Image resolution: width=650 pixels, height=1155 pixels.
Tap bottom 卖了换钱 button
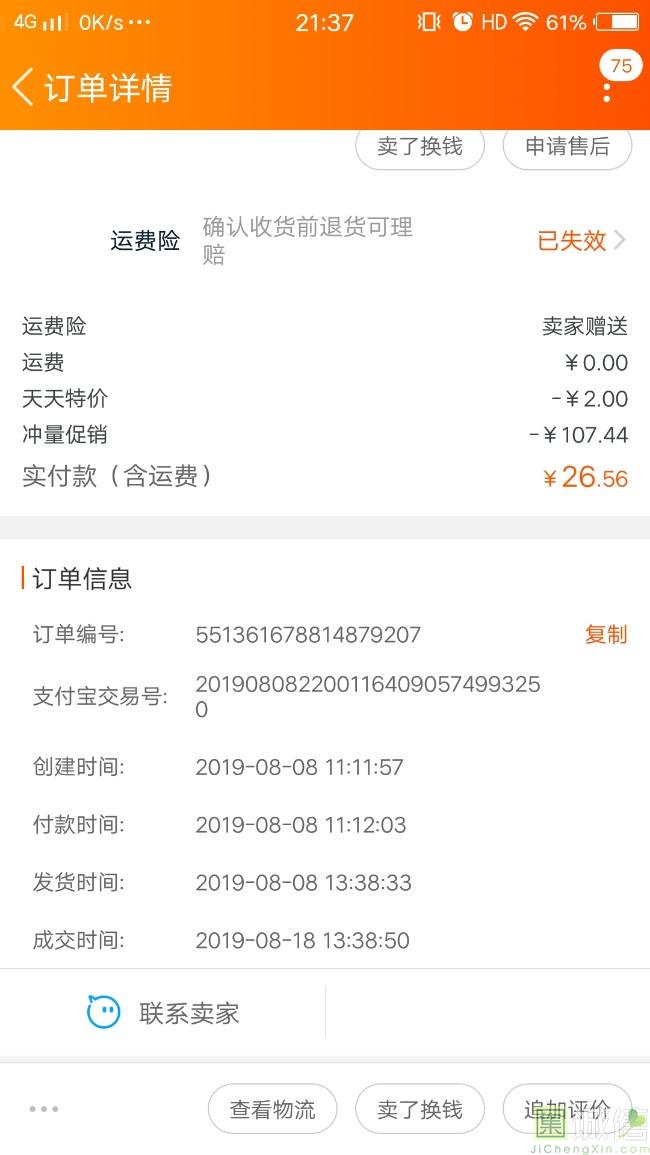pos(420,1109)
